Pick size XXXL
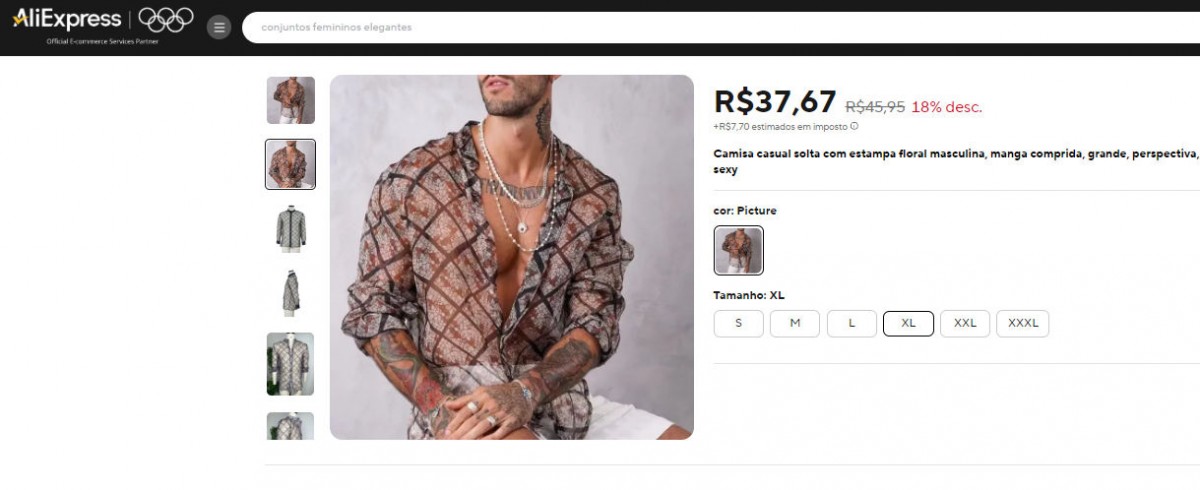The height and width of the screenshot is (490, 1200). pos(1022,323)
